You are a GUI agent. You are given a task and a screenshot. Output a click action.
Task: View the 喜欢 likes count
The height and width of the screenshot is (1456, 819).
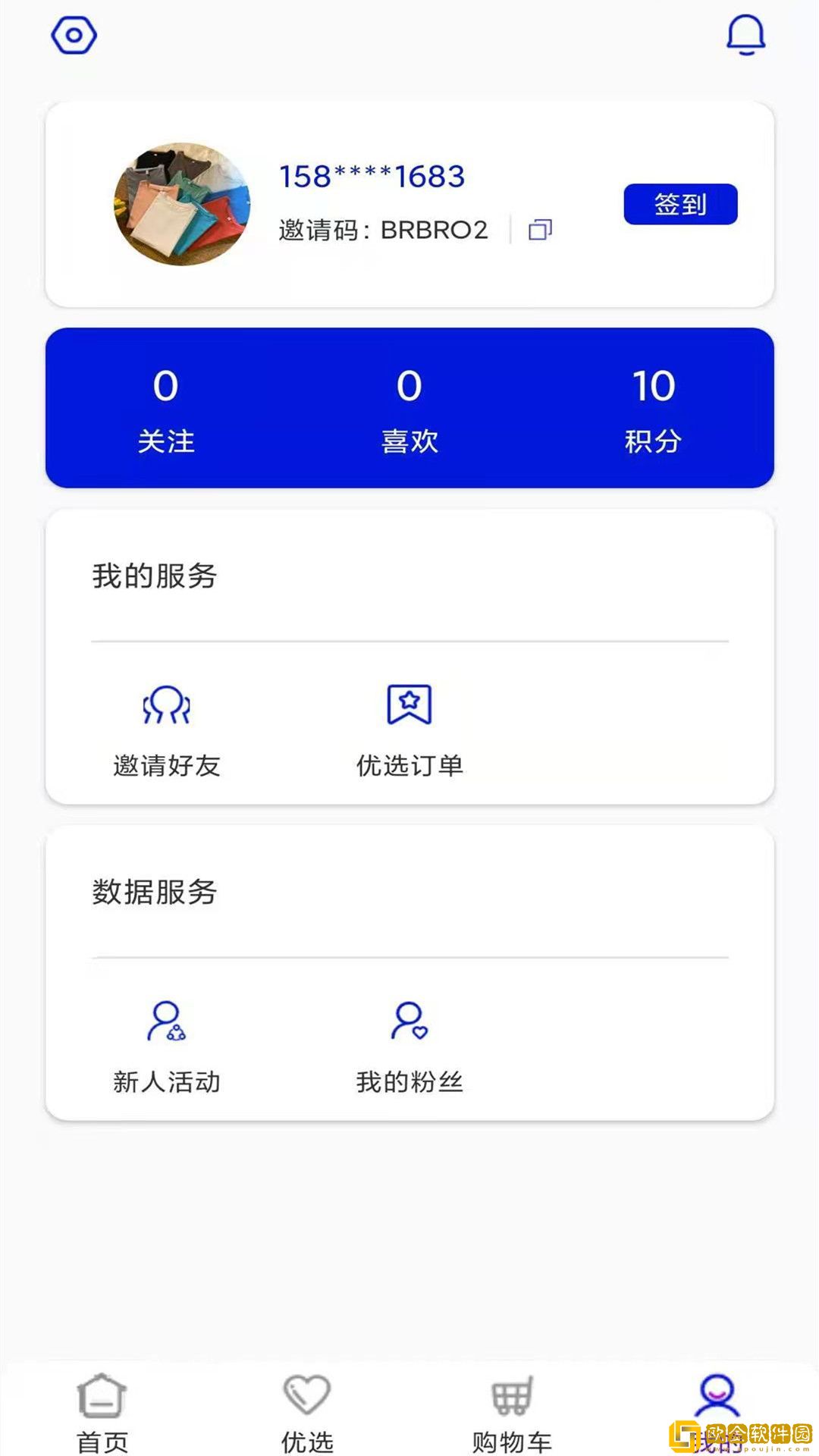point(409,408)
